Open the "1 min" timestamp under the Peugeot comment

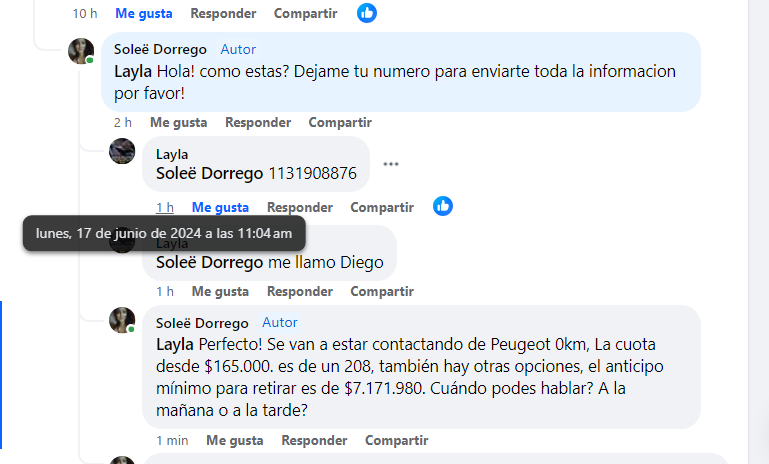click(x=172, y=440)
